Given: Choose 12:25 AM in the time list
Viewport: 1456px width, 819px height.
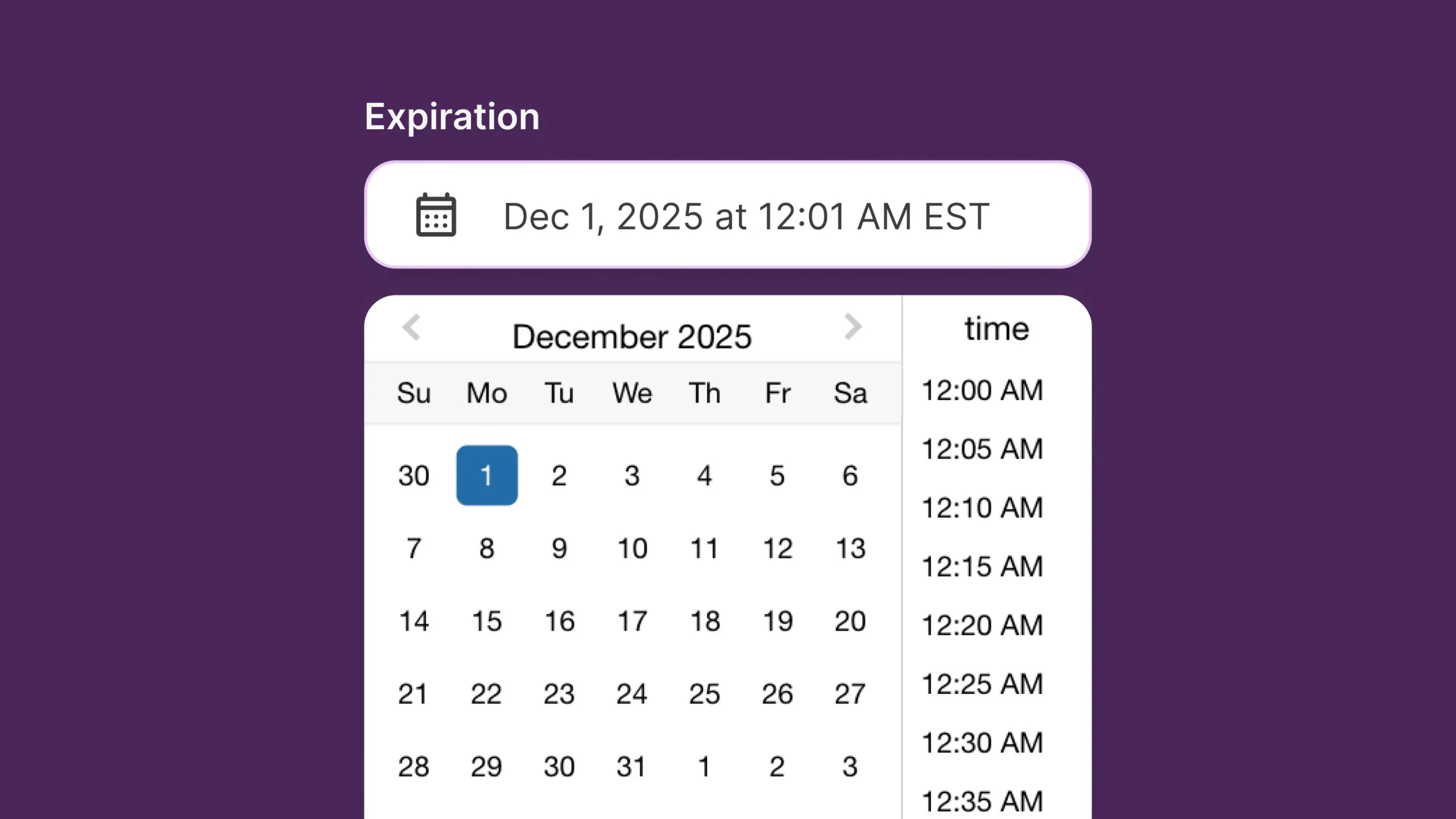Looking at the screenshot, I should [982, 684].
